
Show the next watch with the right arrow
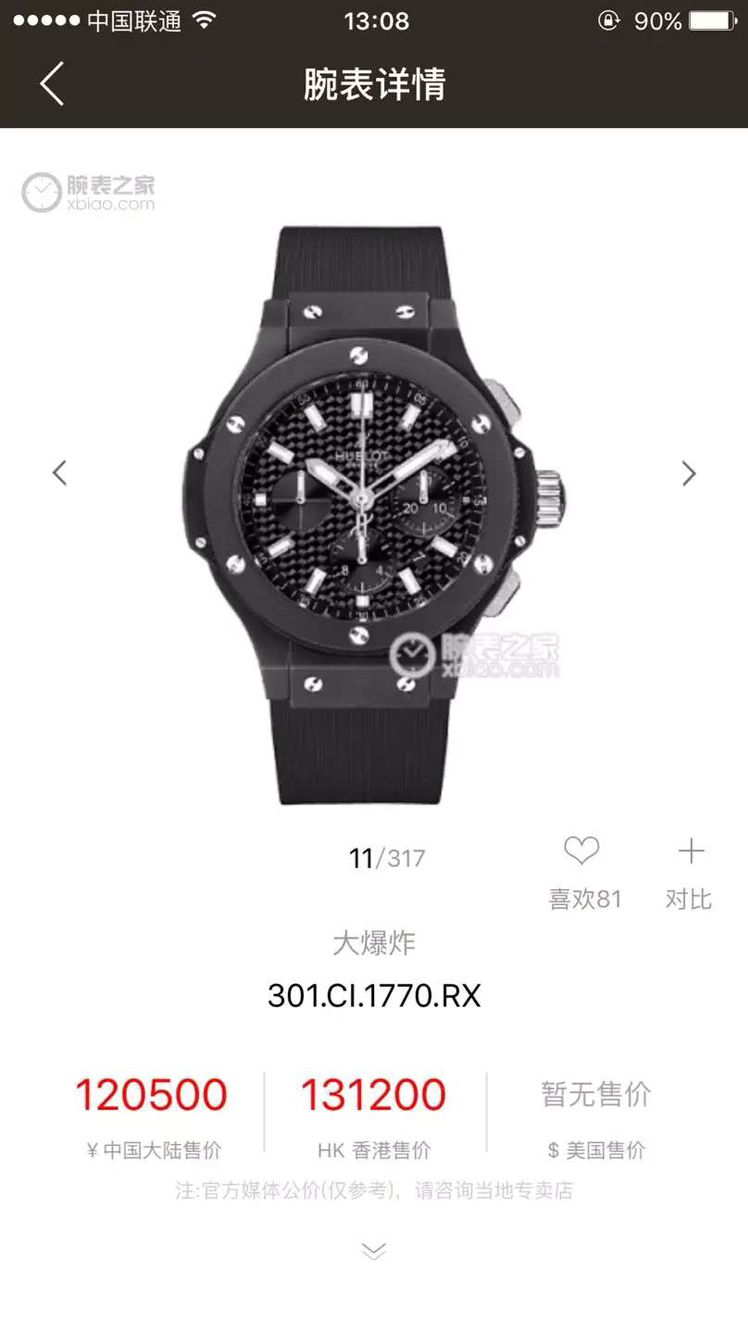click(x=688, y=473)
